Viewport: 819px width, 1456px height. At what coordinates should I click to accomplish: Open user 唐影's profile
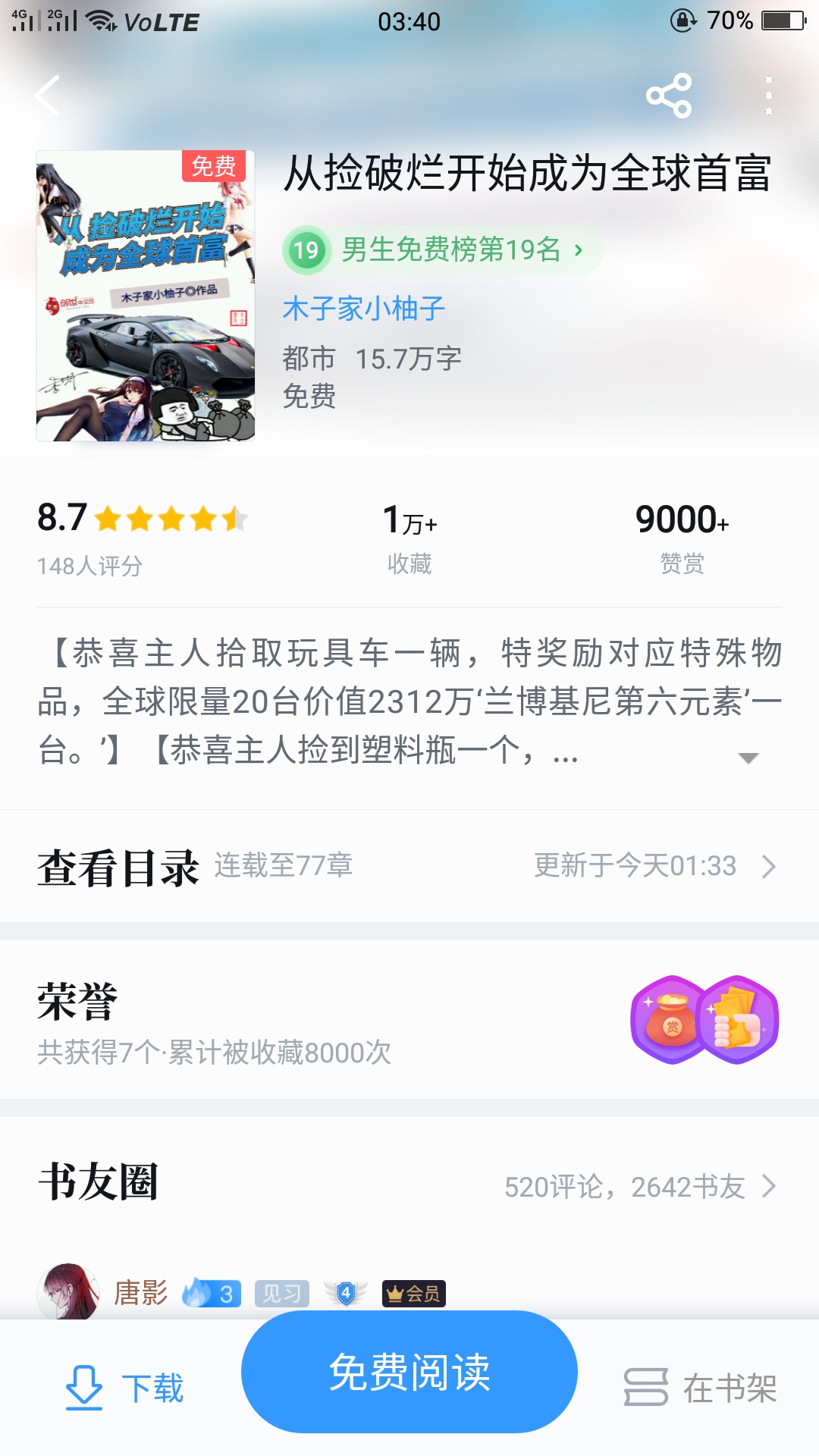point(140,1292)
